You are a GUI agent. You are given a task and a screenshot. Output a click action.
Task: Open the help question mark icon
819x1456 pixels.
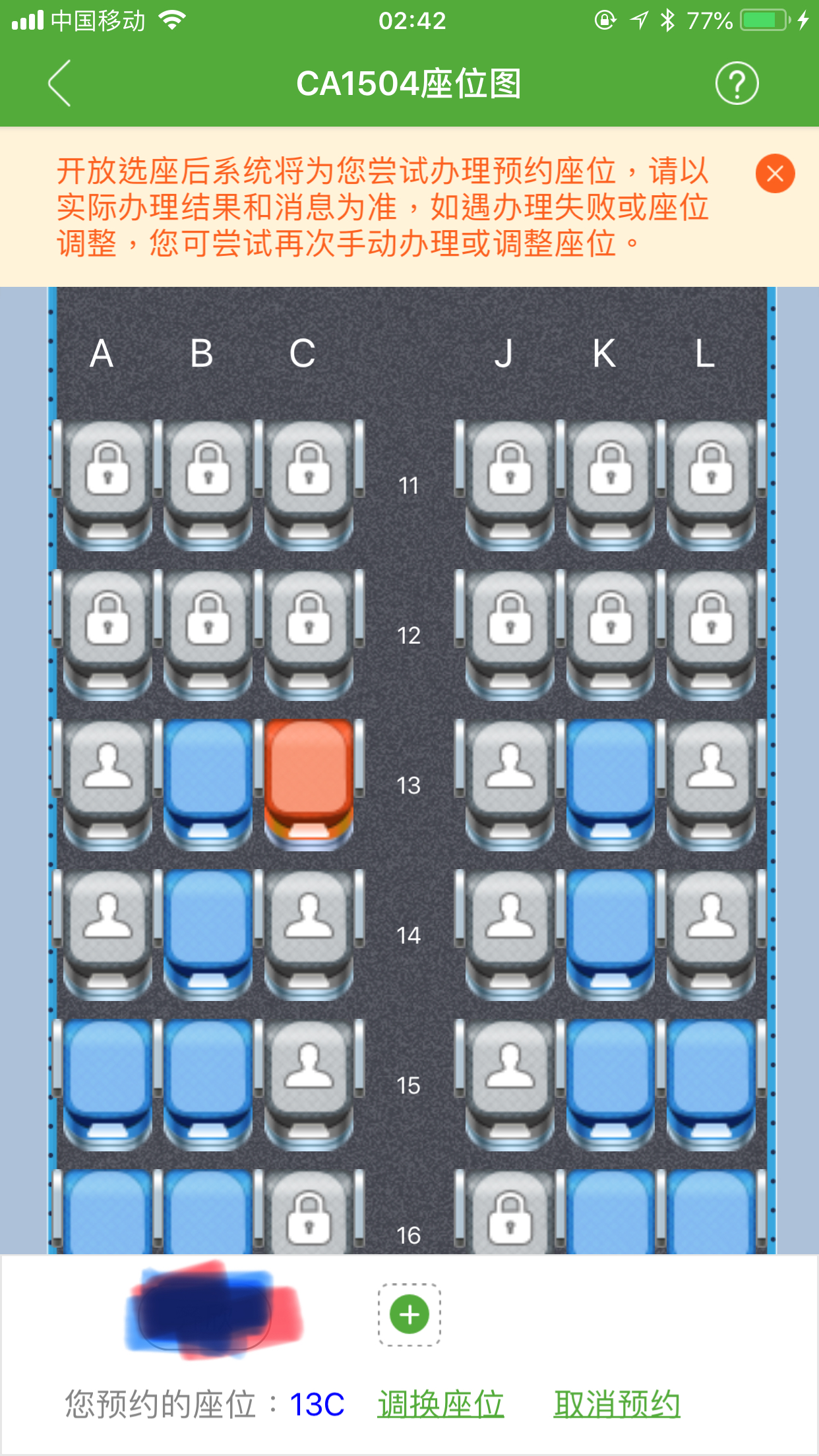(x=737, y=83)
